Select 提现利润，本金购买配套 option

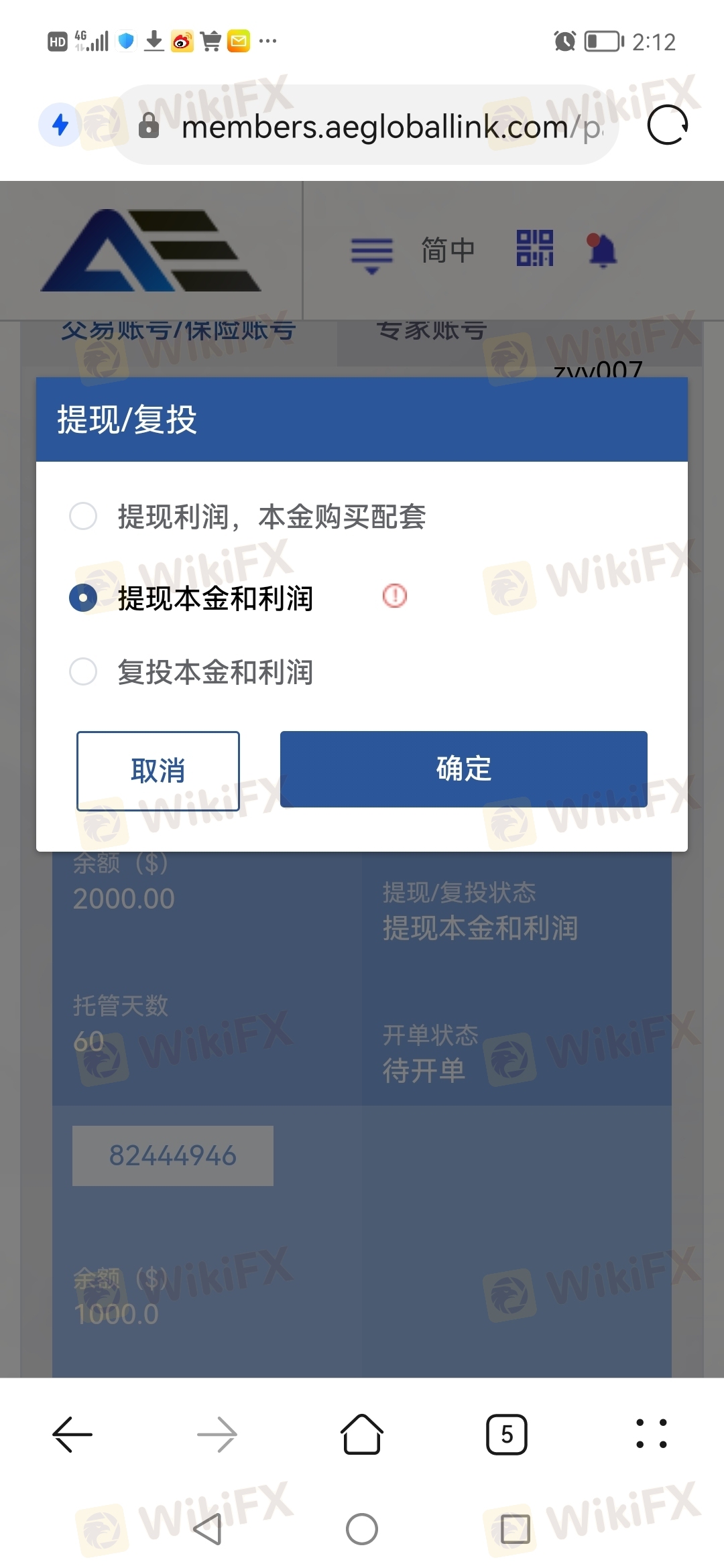click(x=83, y=517)
